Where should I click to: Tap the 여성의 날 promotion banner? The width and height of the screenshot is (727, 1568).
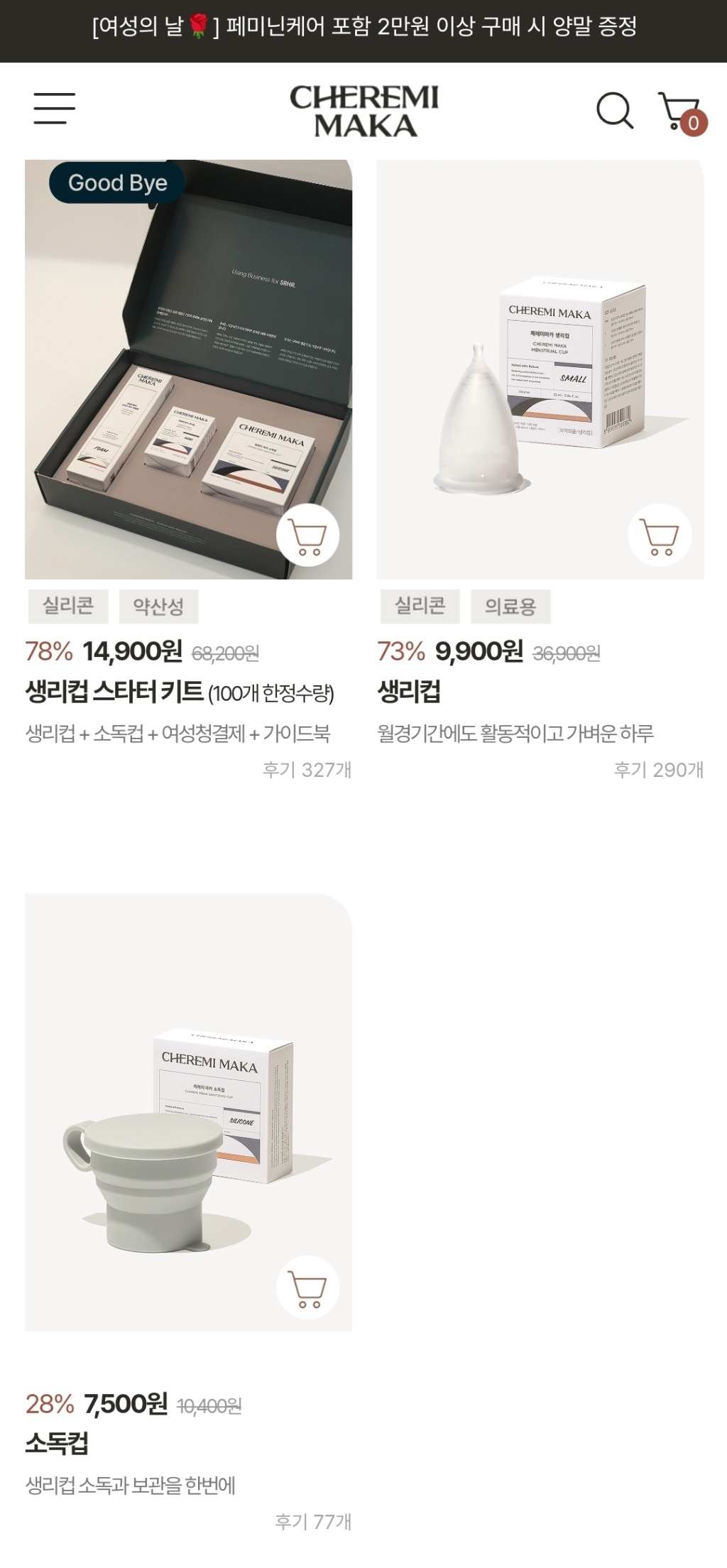(363, 28)
